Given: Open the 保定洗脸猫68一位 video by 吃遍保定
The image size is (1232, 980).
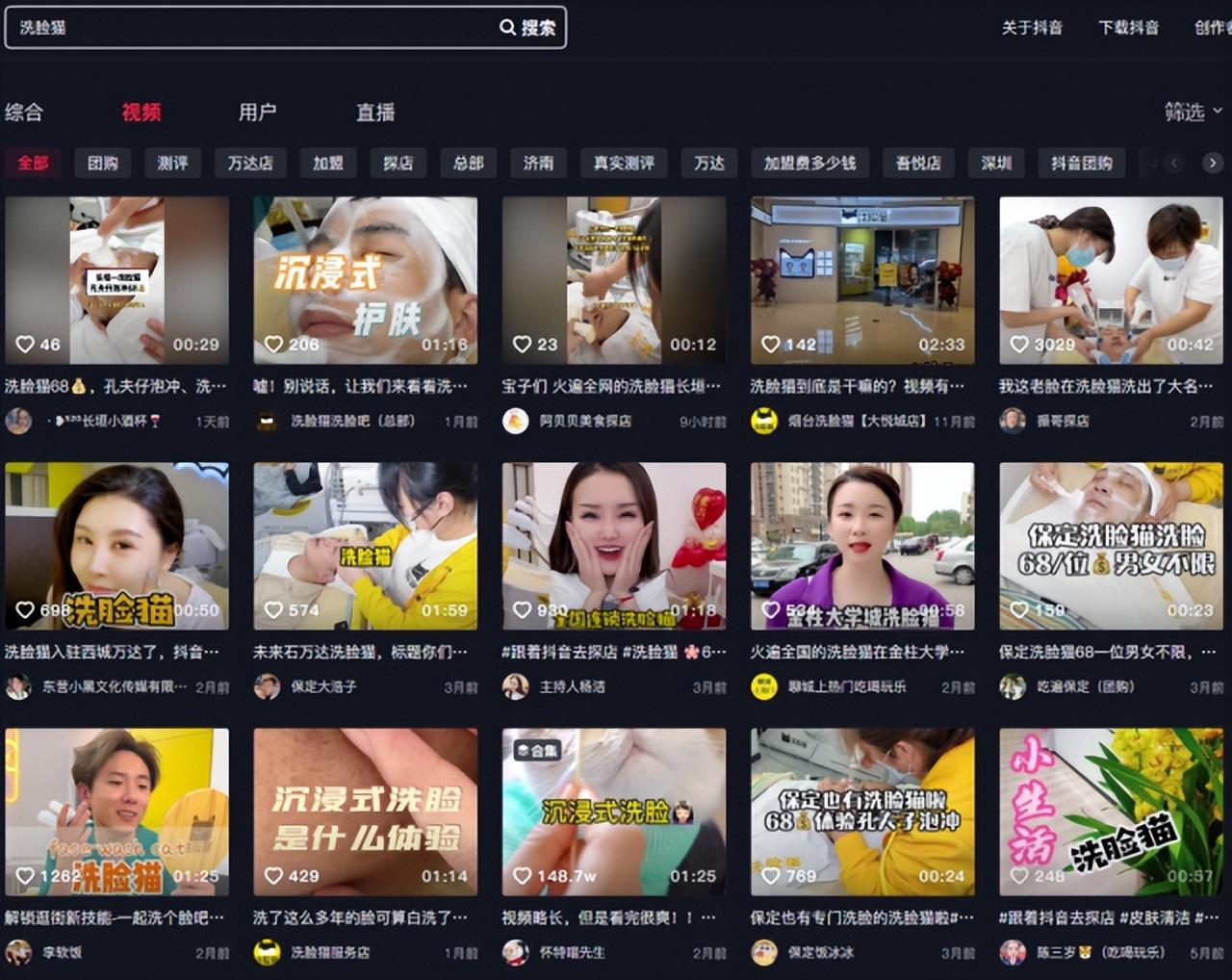Looking at the screenshot, I should point(1111,546).
